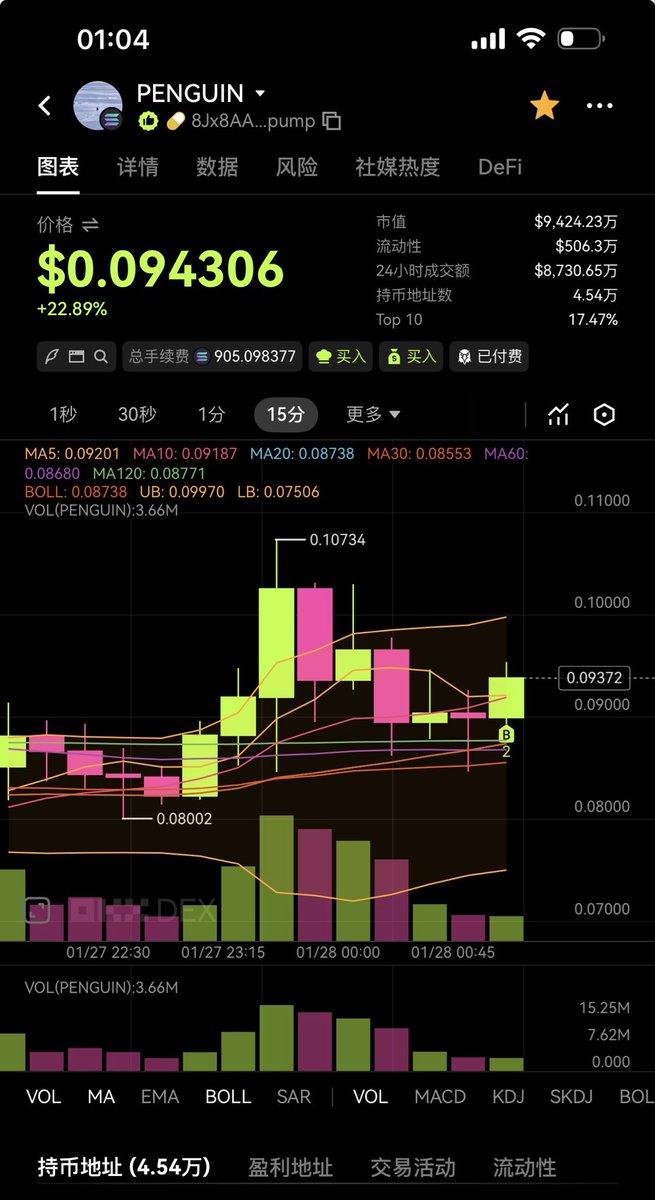Choose the 1分 chart interval
The image size is (655, 1200).
211,414
